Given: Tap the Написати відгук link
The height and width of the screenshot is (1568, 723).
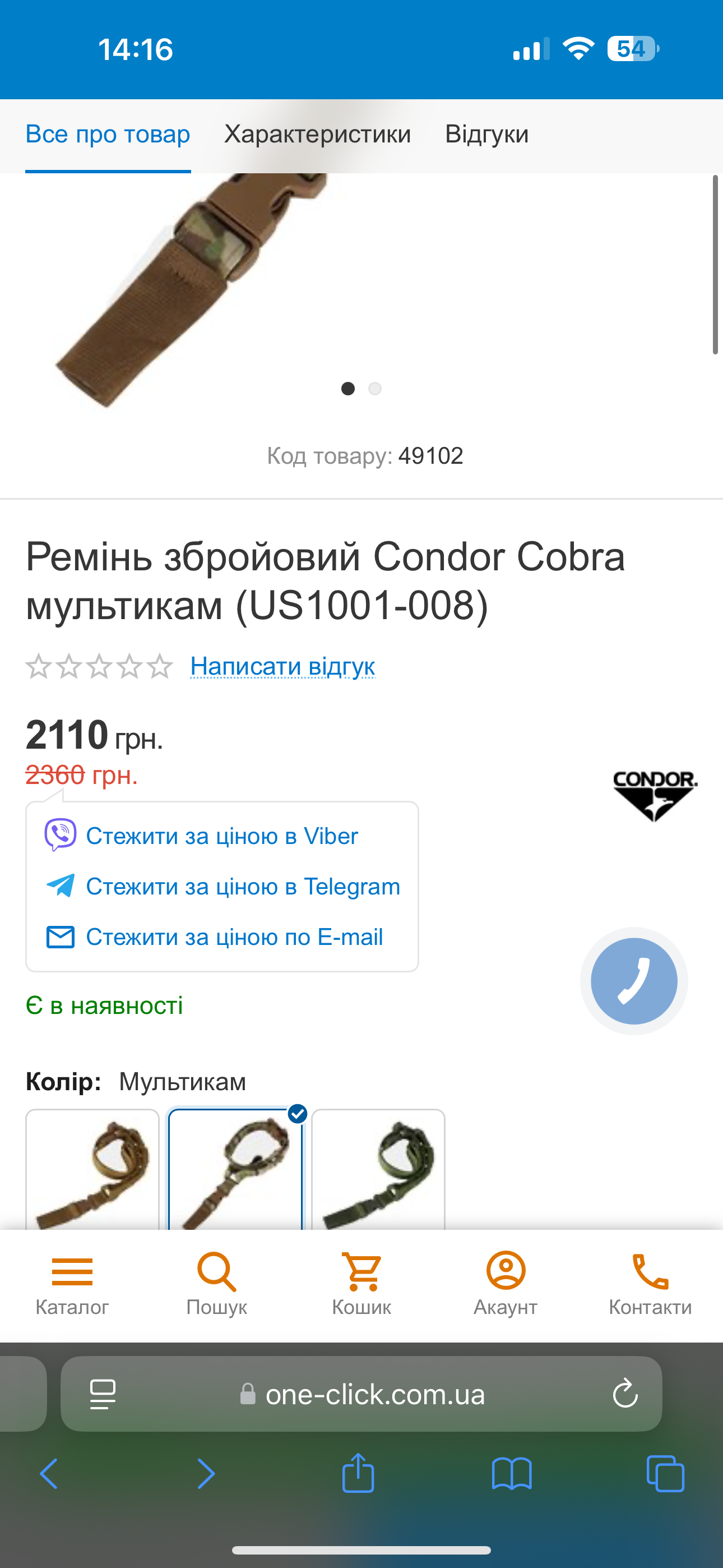Looking at the screenshot, I should tap(282, 666).
